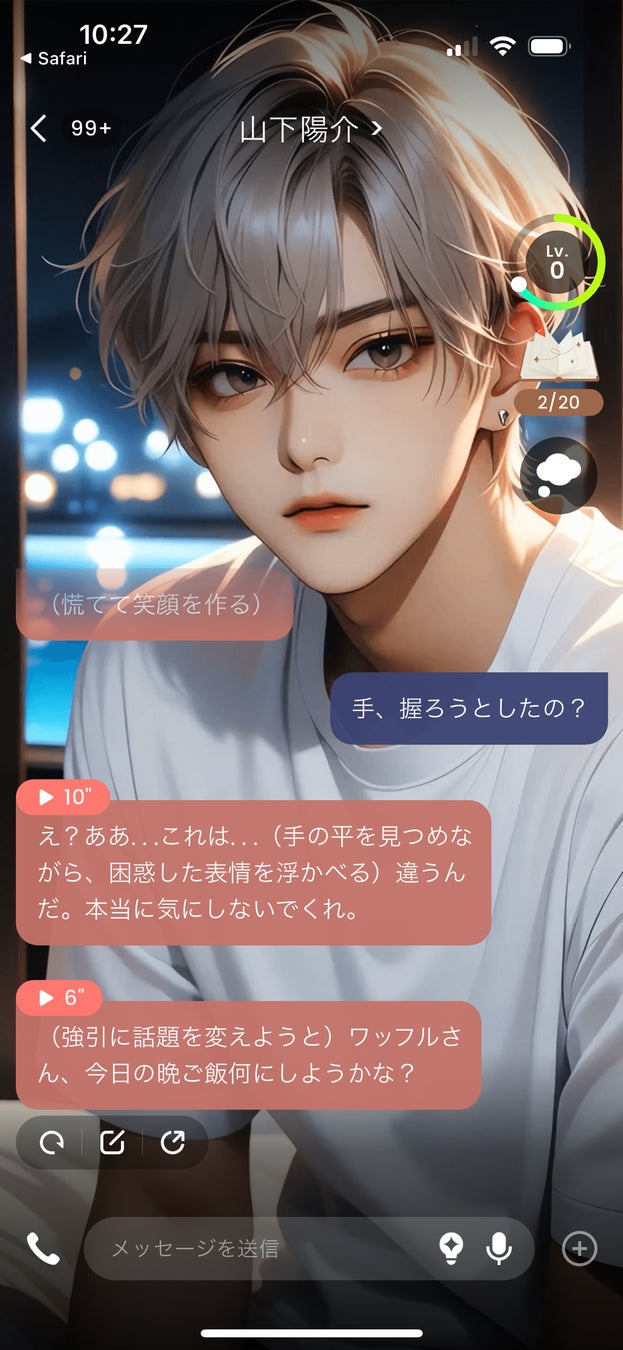This screenshot has height=1350, width=623.
Task: Share the last message
Action: 173,1142
